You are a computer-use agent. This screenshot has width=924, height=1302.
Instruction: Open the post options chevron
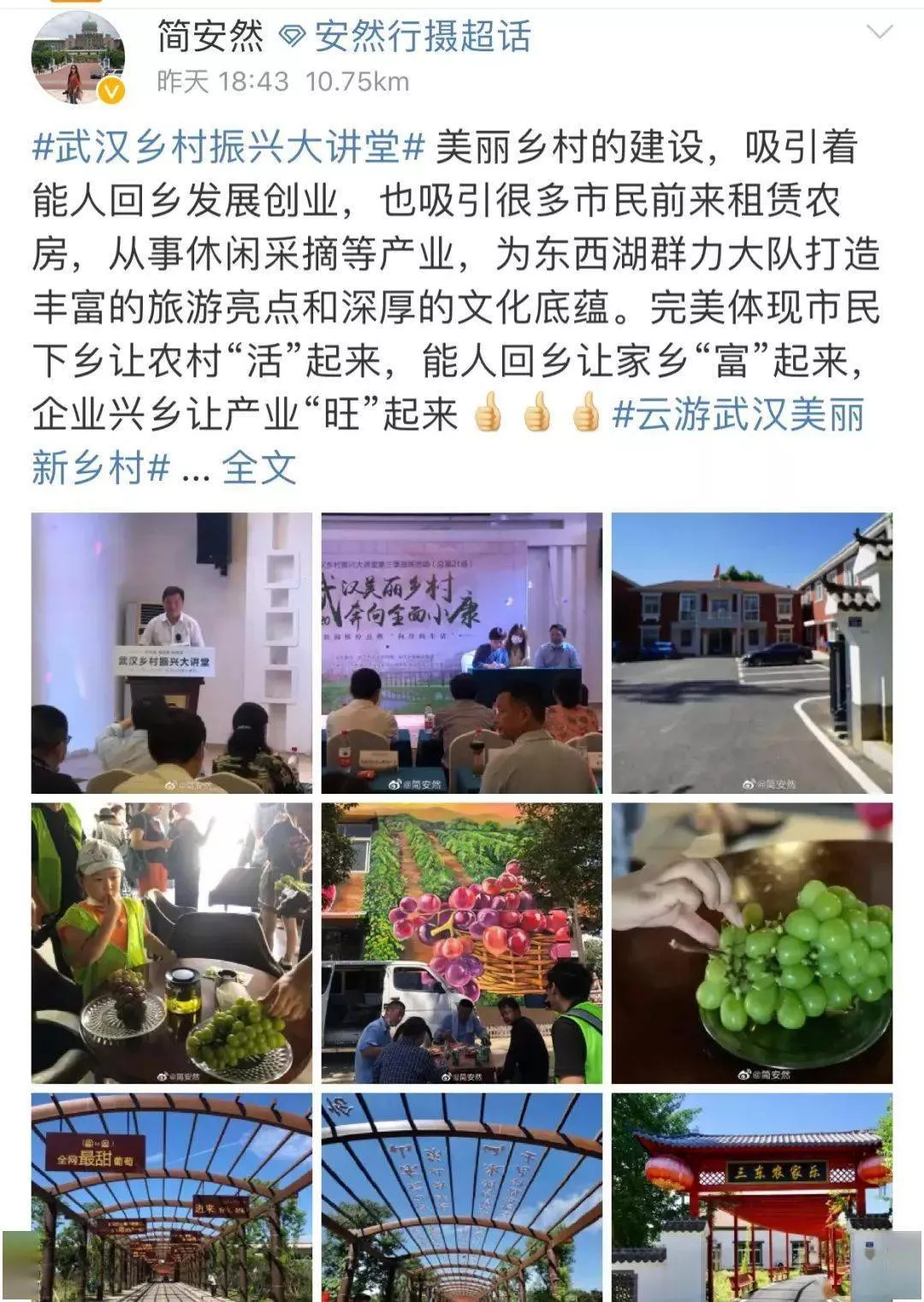[x=879, y=33]
